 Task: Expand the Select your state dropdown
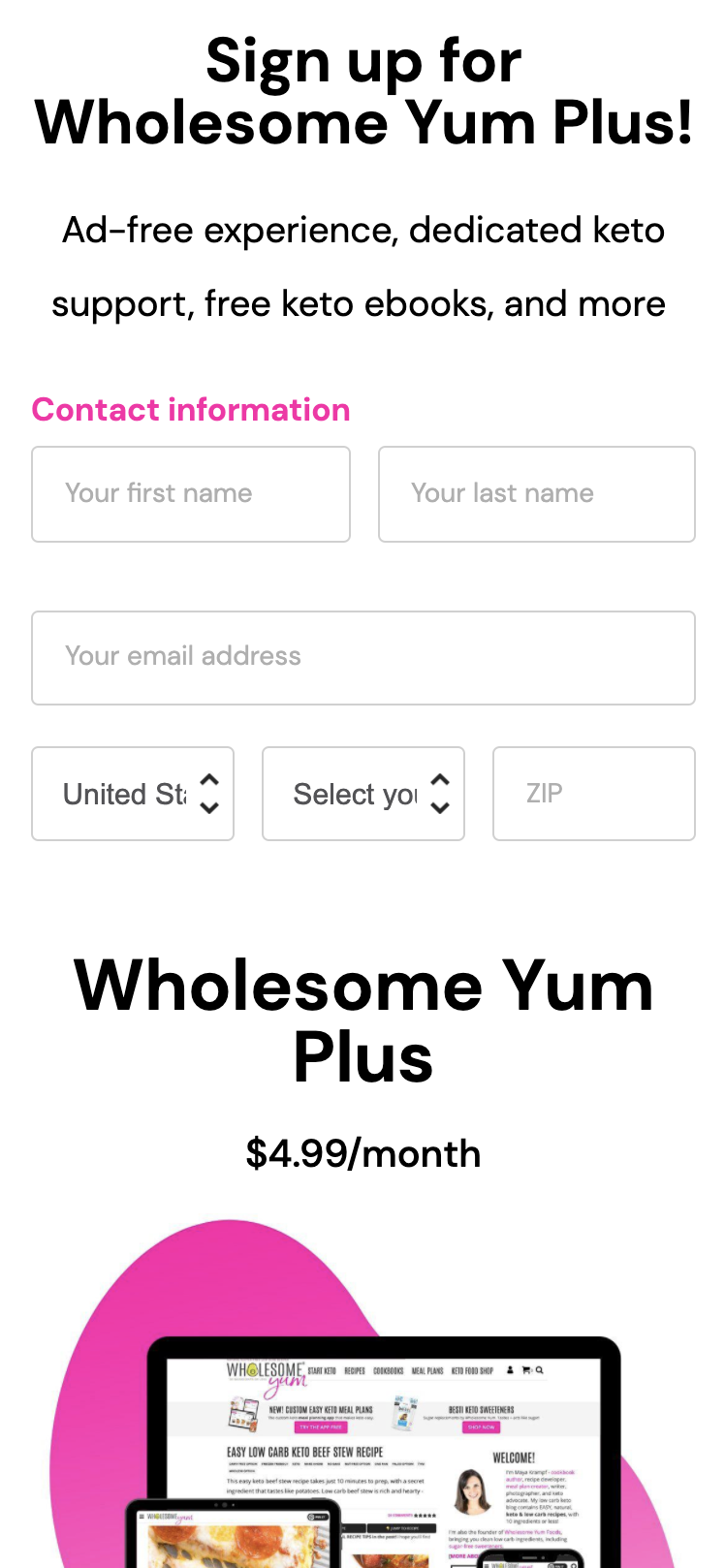tap(363, 794)
